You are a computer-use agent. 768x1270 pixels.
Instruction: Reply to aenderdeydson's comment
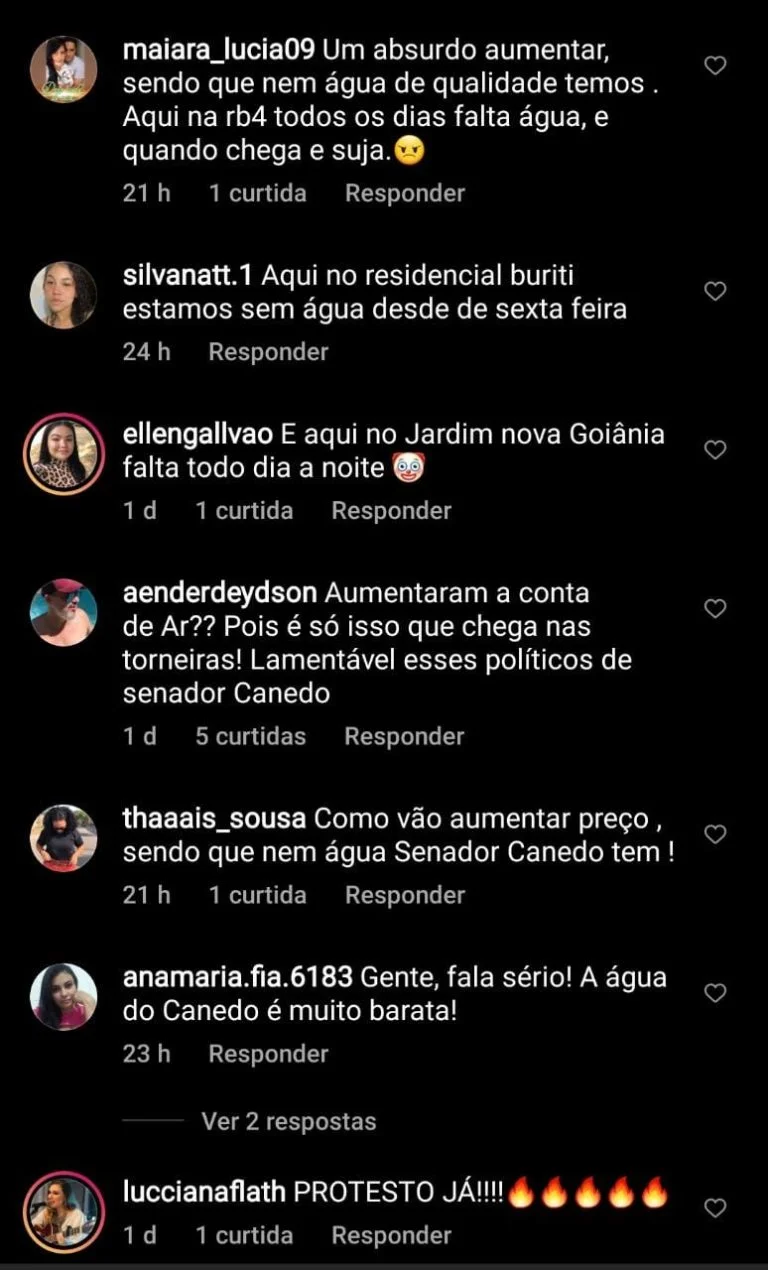[x=404, y=736]
